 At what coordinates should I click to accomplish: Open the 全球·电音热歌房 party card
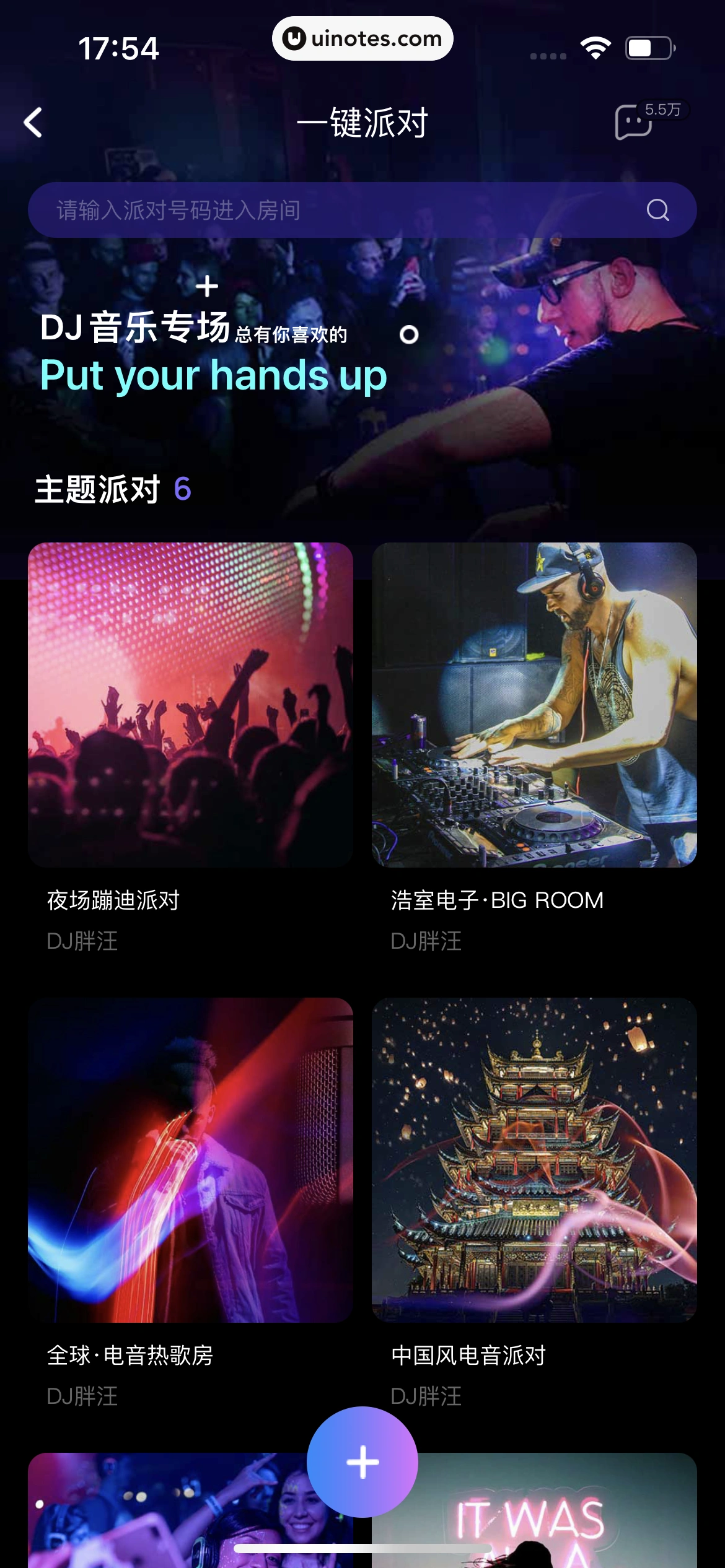(190, 1159)
